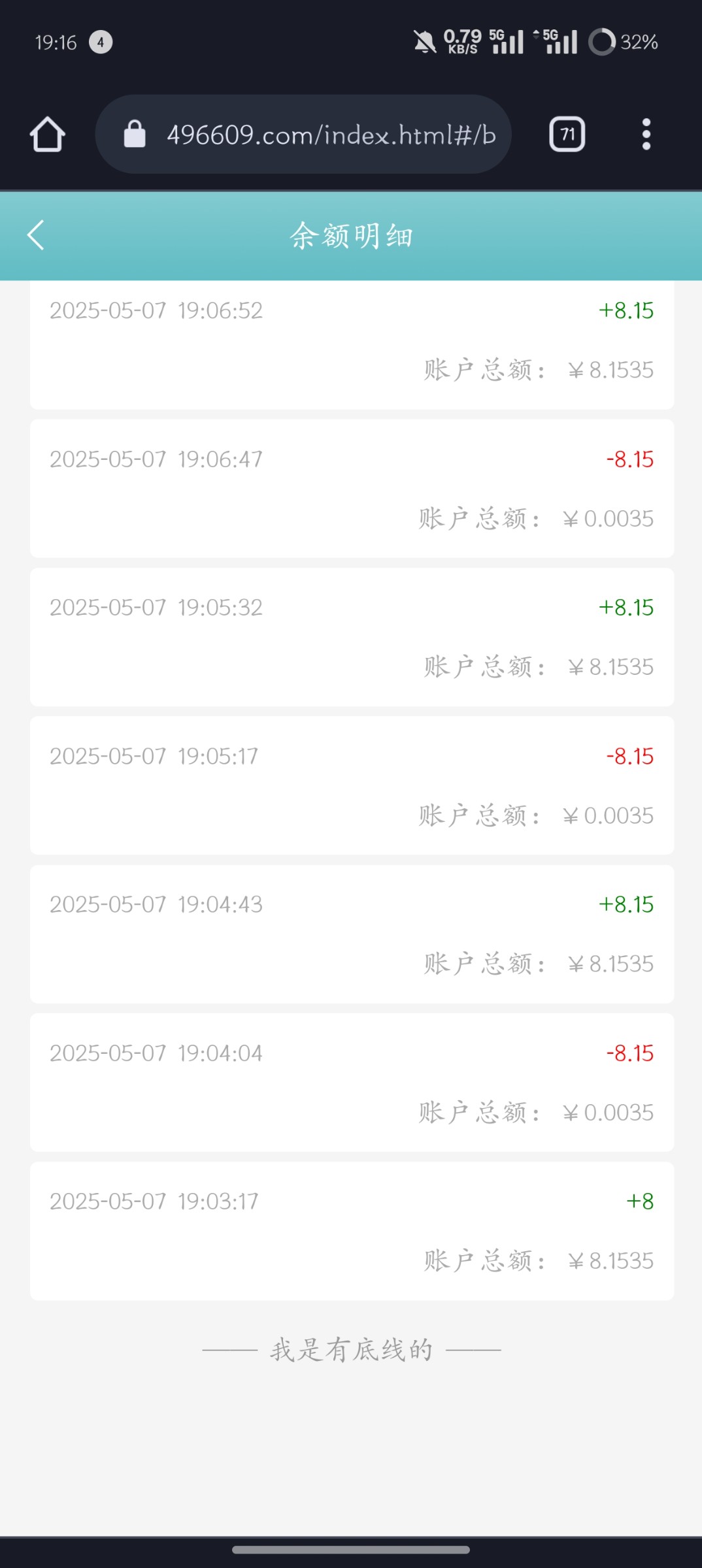The height and width of the screenshot is (1568, 702).
Task: Open the browser home page
Action: click(x=48, y=135)
